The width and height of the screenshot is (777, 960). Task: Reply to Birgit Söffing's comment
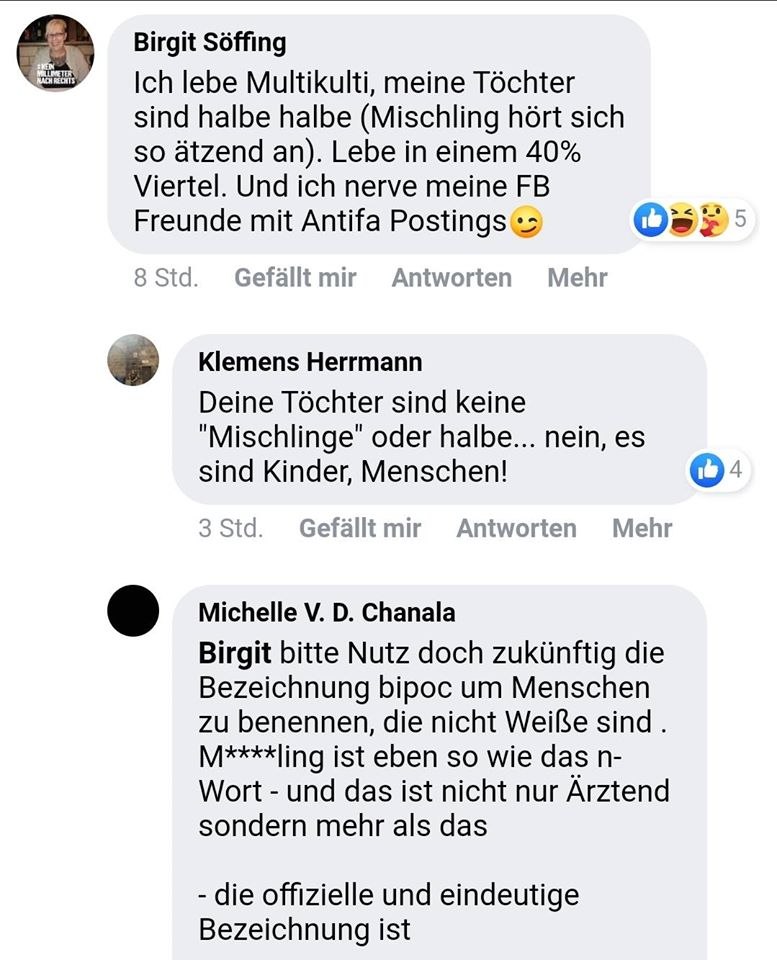tap(451, 278)
